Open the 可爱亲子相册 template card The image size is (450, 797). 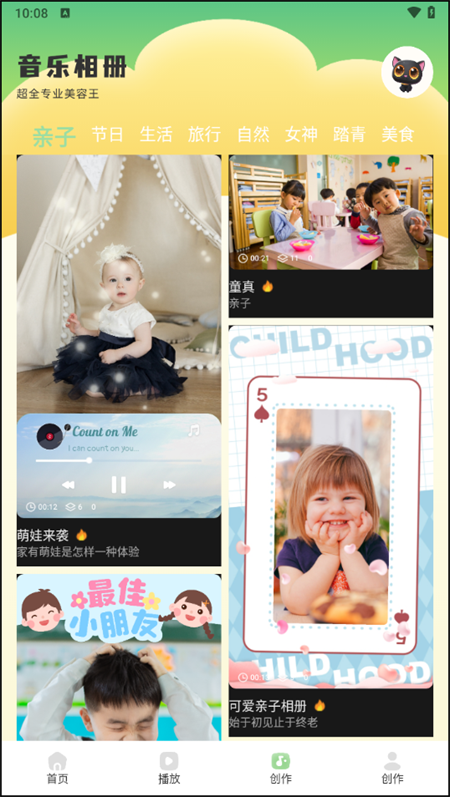click(x=331, y=531)
